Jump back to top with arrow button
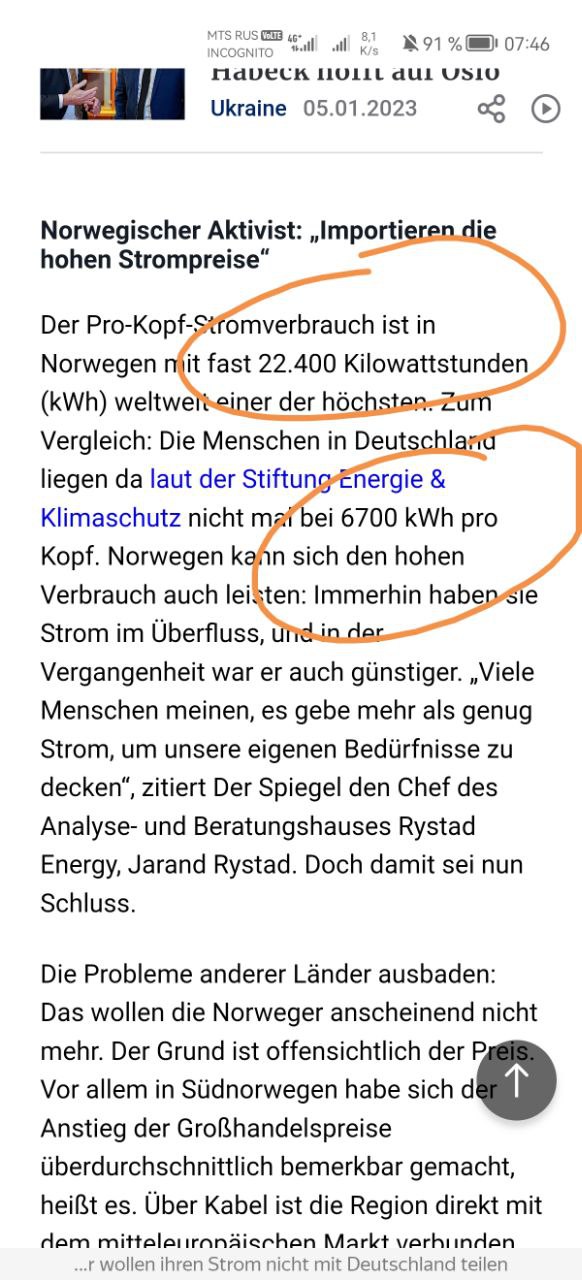582x1280 pixels. click(x=516, y=1081)
